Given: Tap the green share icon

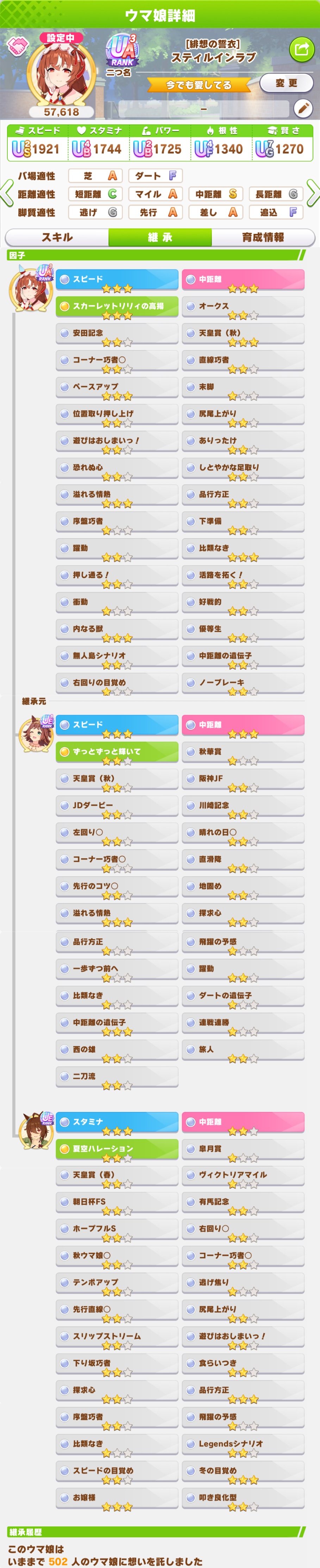Looking at the screenshot, I should (301, 49).
